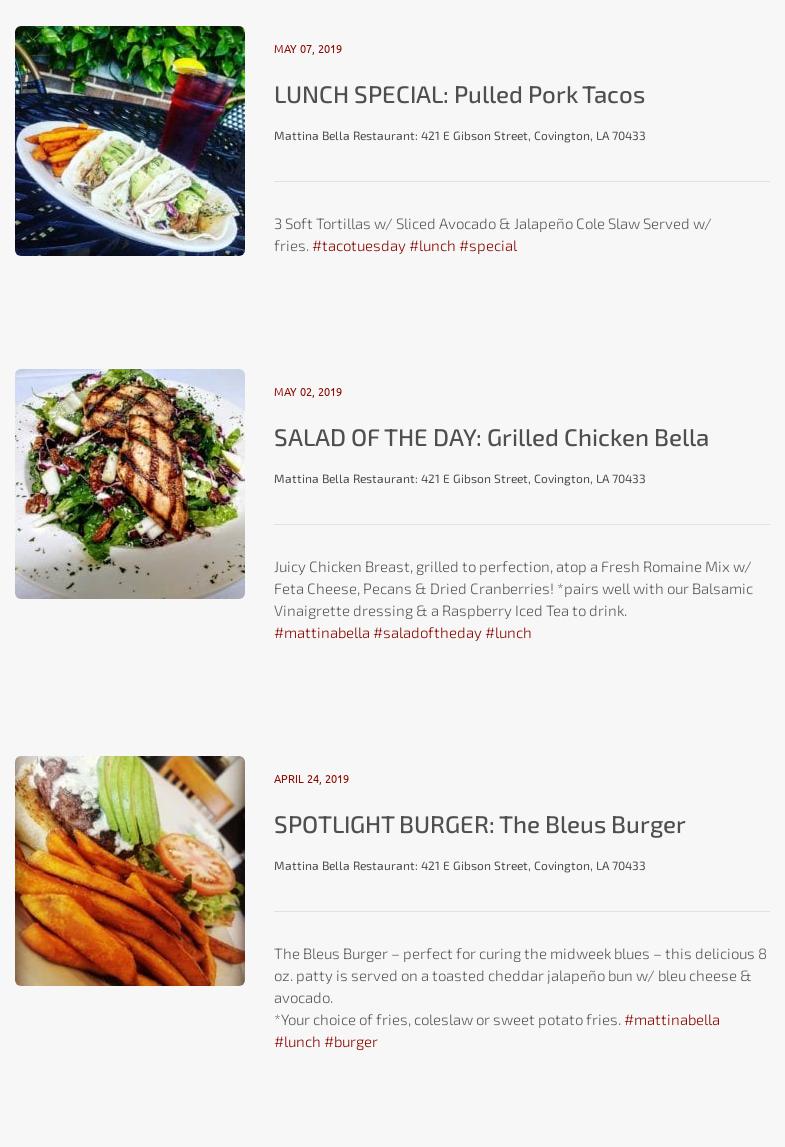Select the #saladoftheday hashtag

[427, 633]
